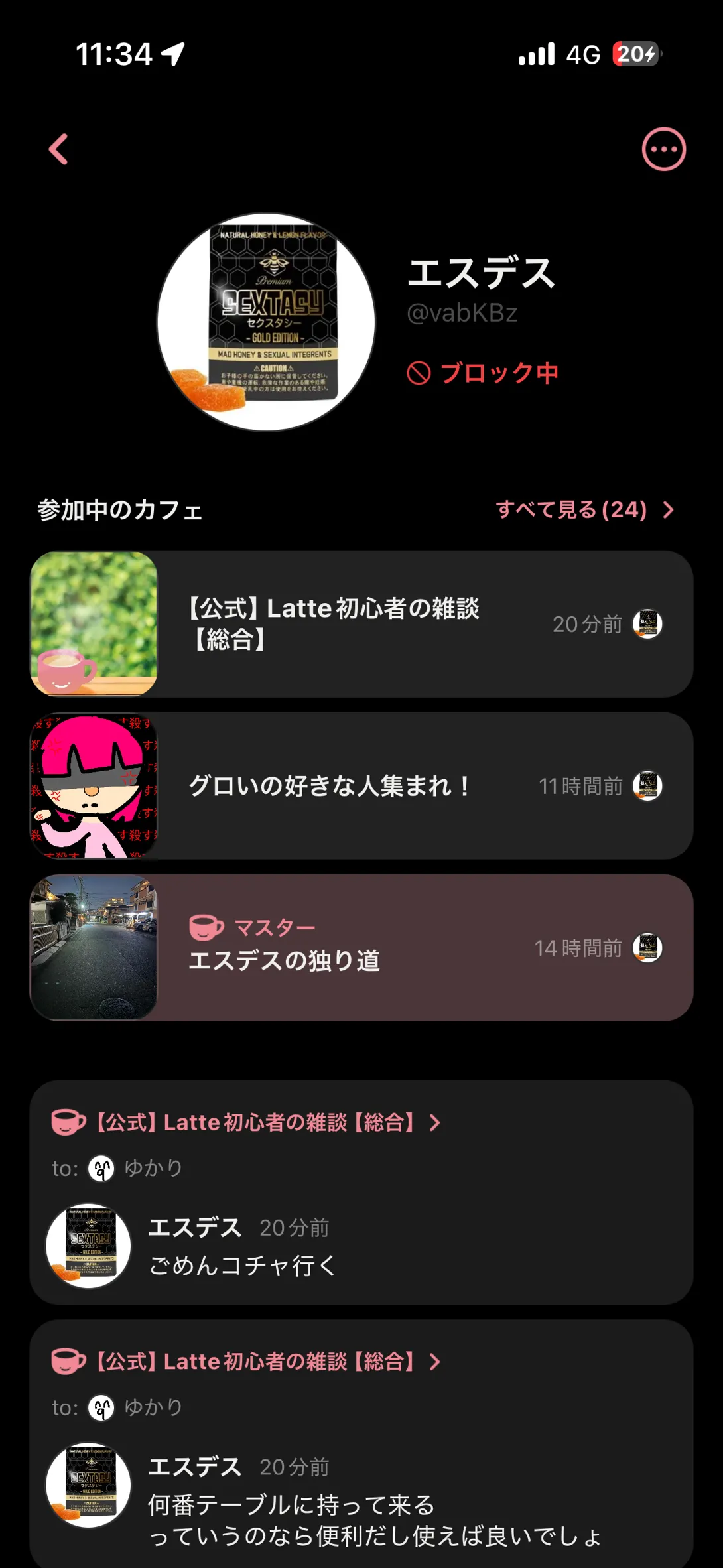Open the エスデスの独り道 cafe card

tap(361, 948)
